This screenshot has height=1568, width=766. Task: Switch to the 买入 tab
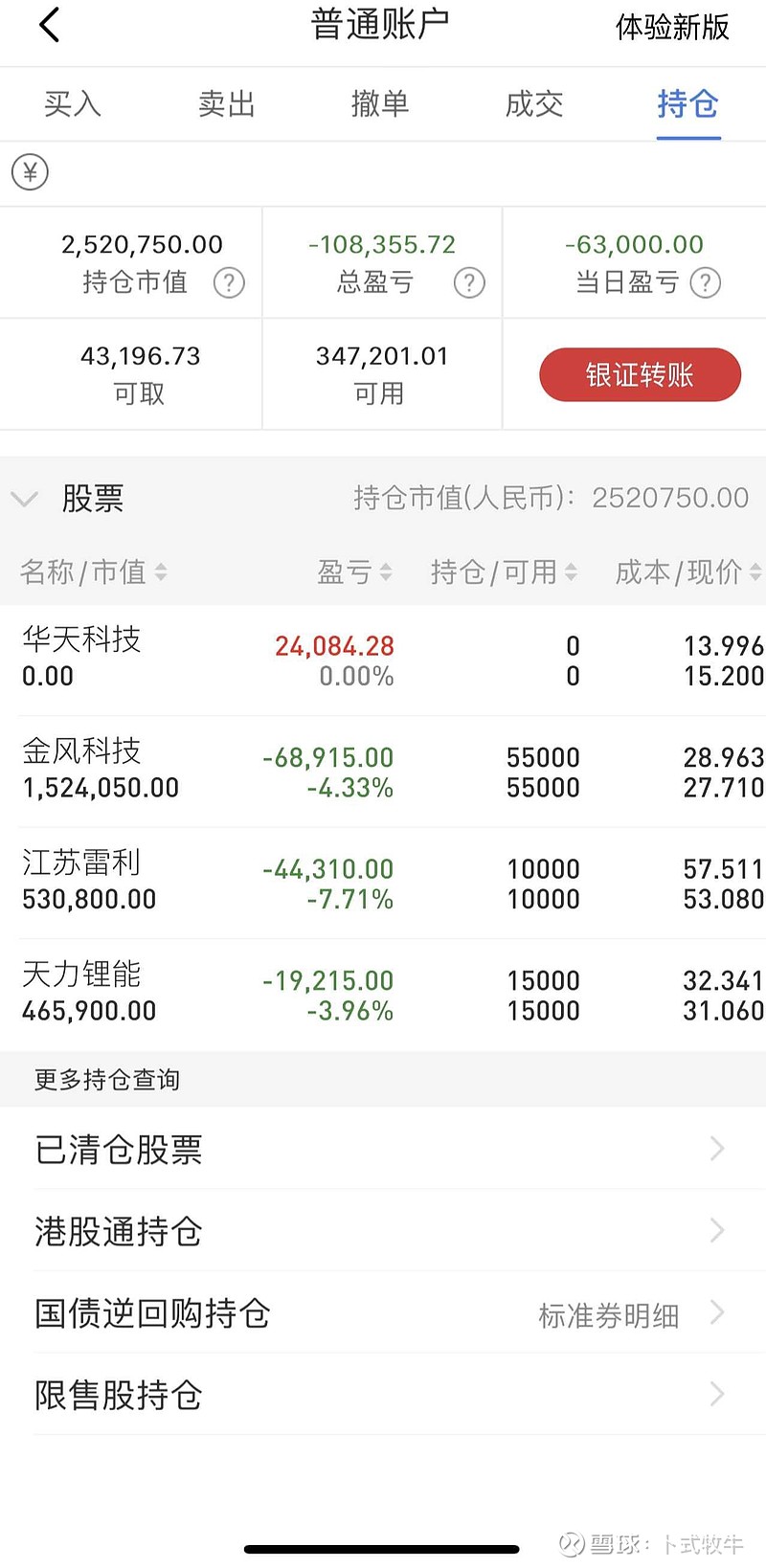tap(73, 103)
